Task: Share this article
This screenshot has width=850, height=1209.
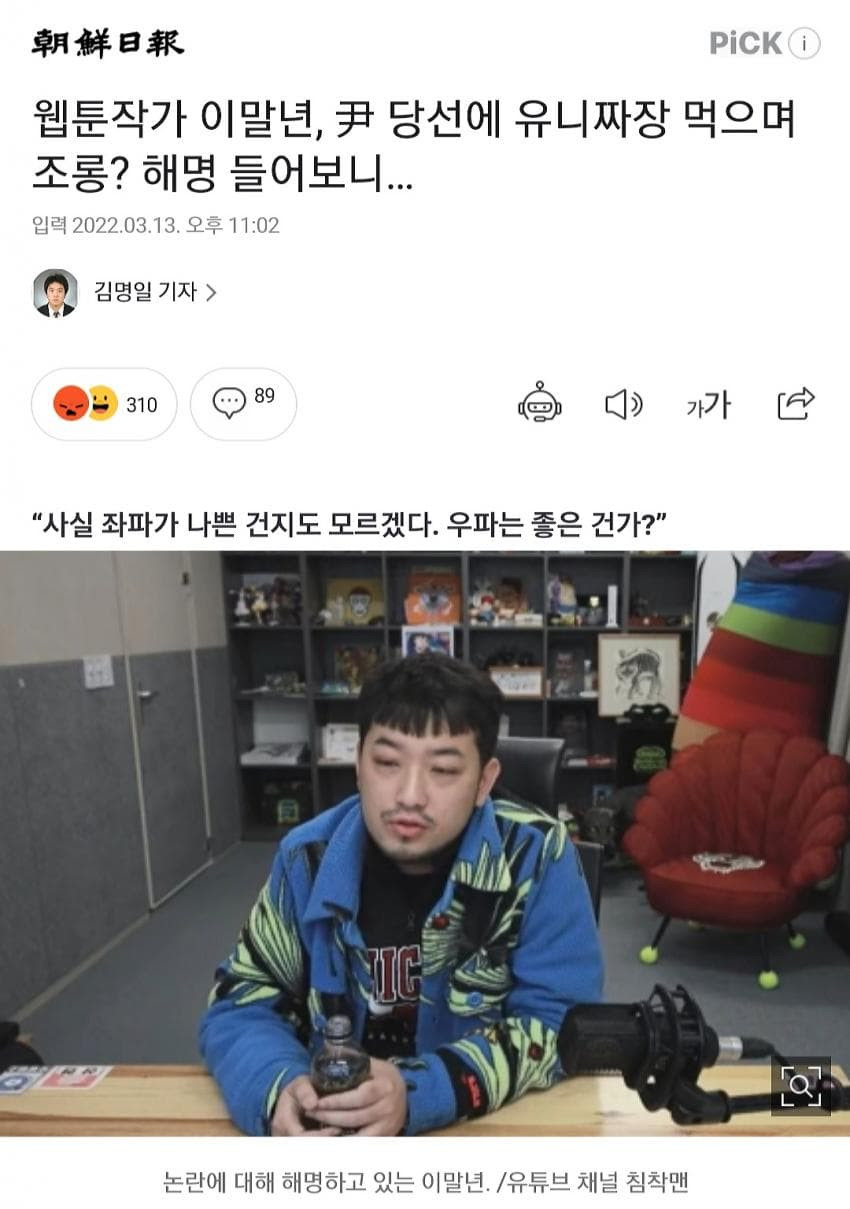Action: (796, 403)
